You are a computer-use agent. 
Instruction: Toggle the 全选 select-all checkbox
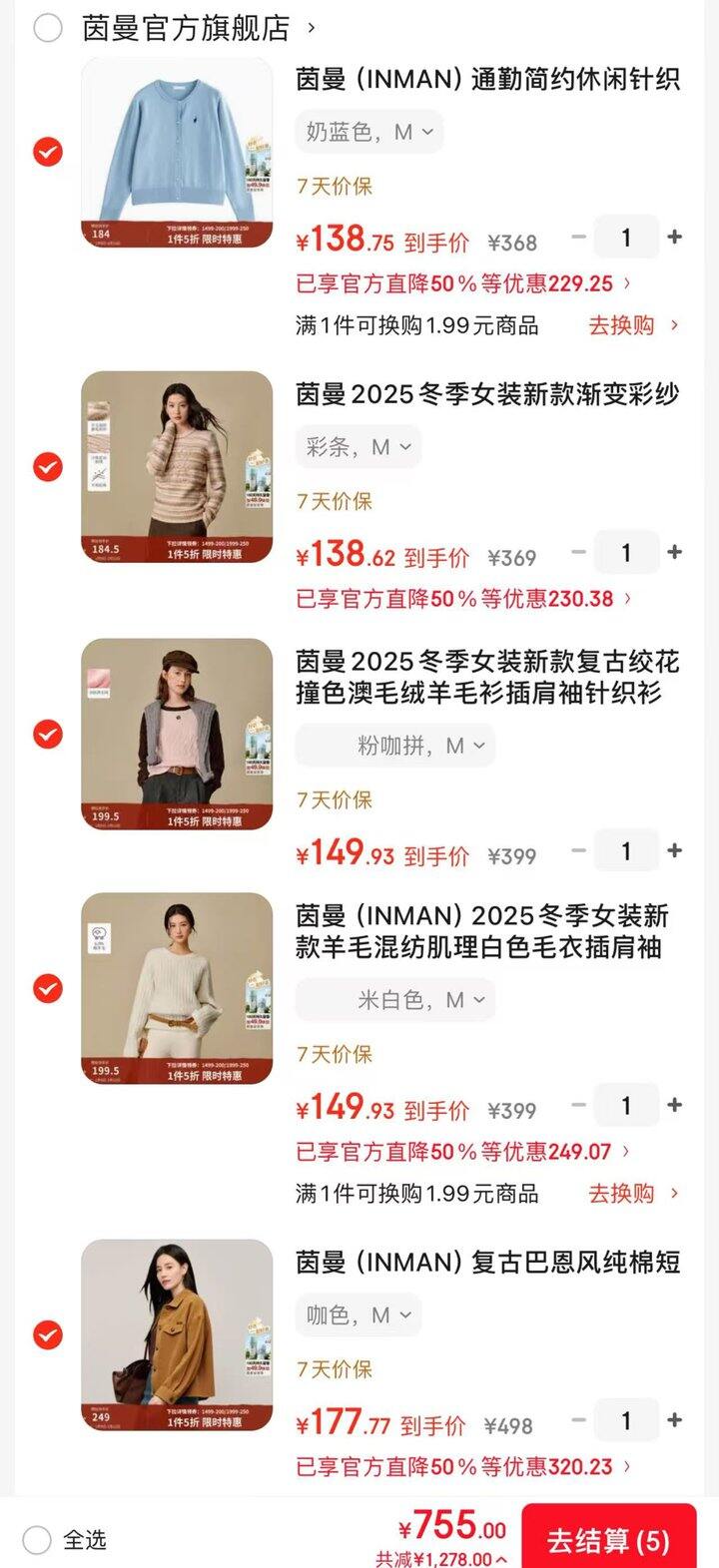[37, 1540]
